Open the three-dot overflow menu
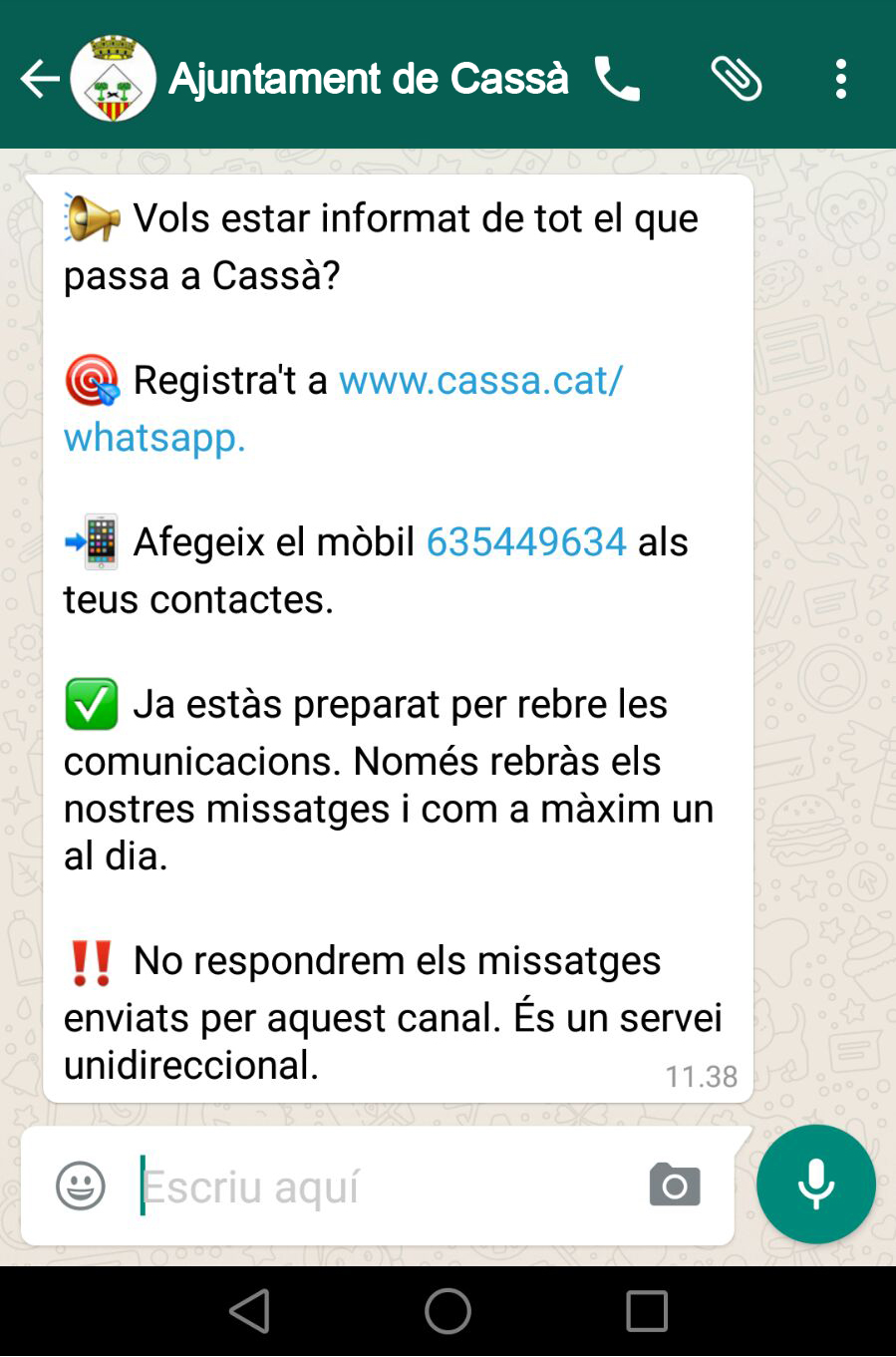 click(841, 79)
